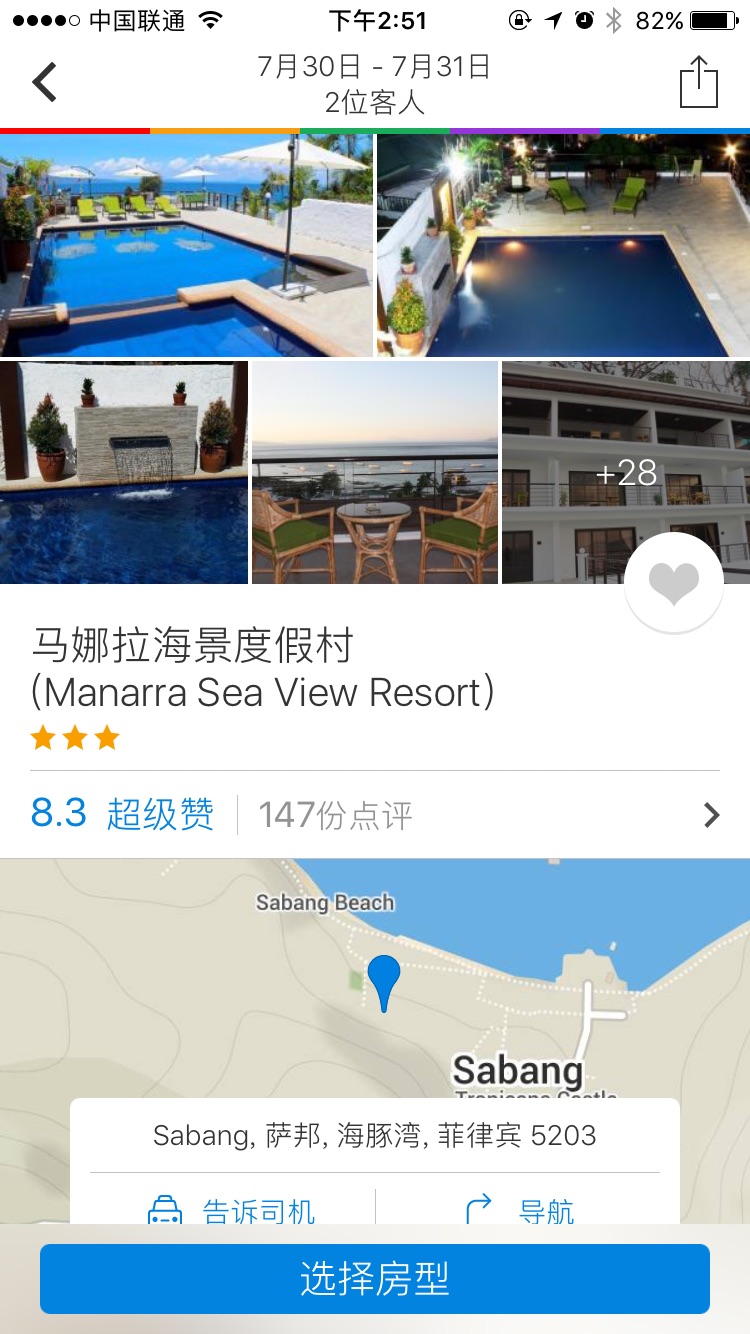Open the map at the hotel location pin

(384, 982)
